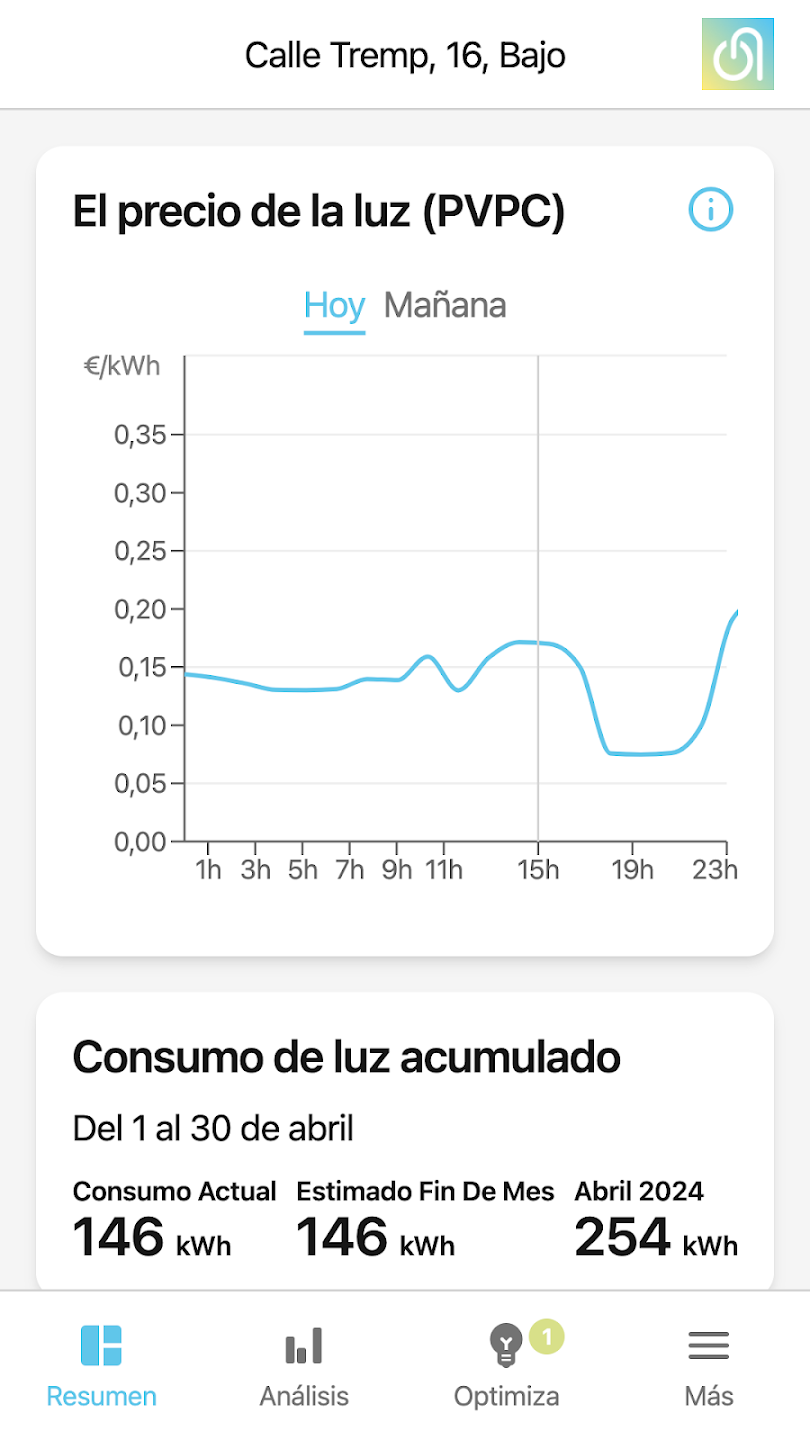Tap the address Calle Tremp, 16, Bajo
Viewport: 810px width, 1440px height.
point(404,55)
